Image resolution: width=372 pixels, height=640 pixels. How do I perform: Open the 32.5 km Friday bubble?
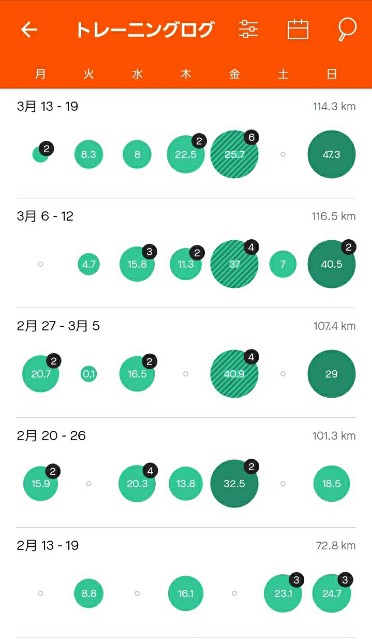click(x=234, y=484)
